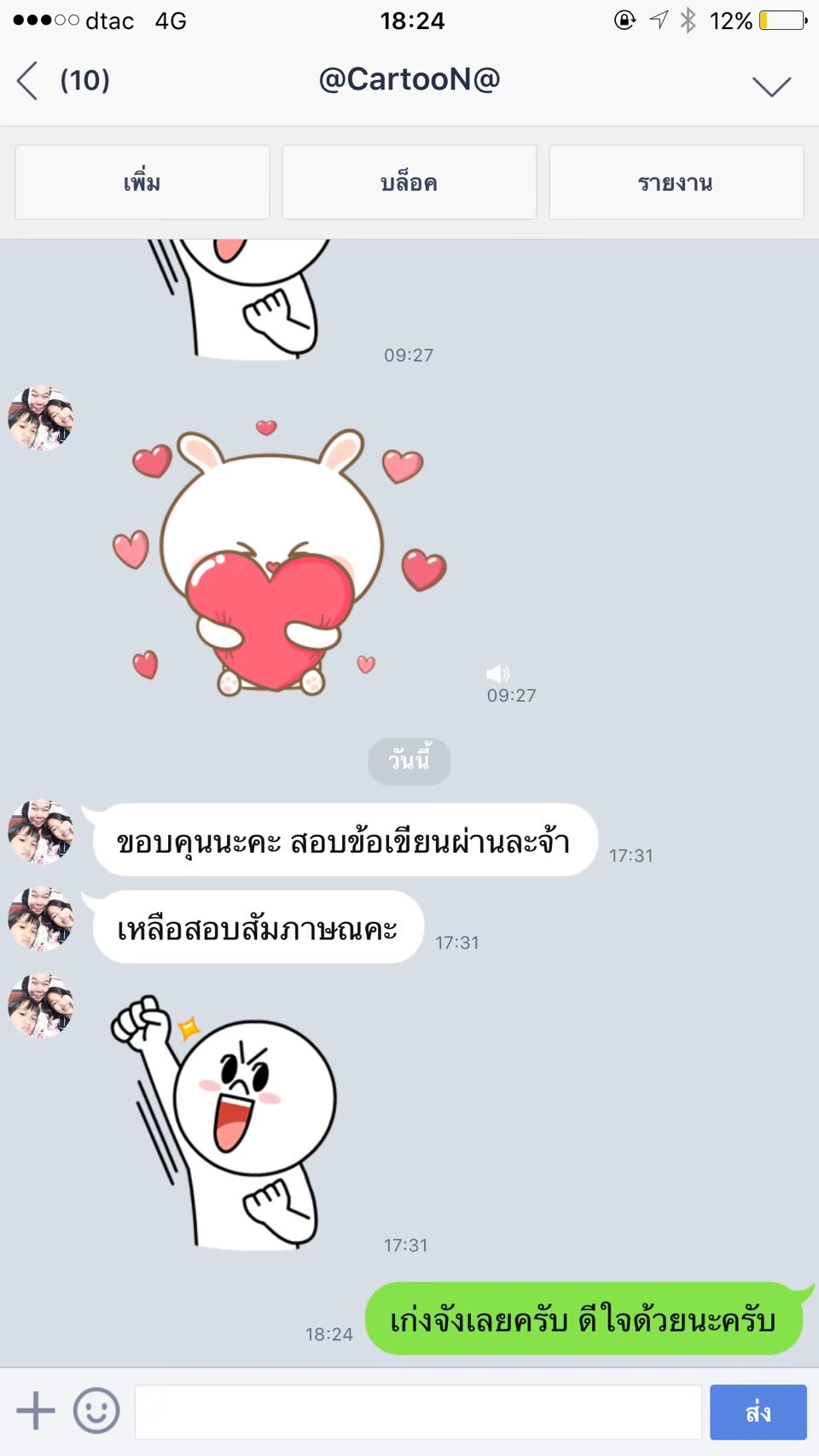Report this contact with the รายงาน button
This screenshot has height=1456, width=819.
click(676, 183)
